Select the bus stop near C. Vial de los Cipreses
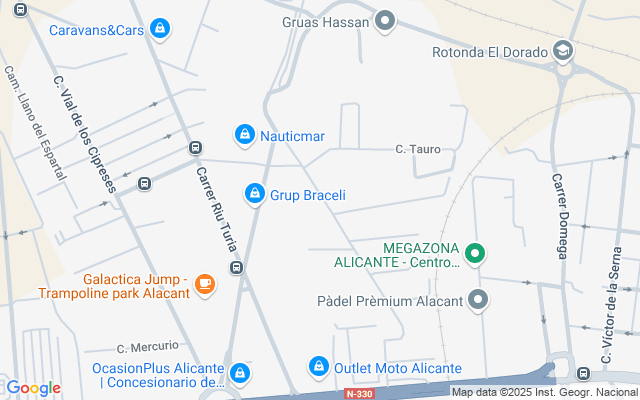Image resolution: width=640 pixels, height=400 pixels. pyautogui.click(x=144, y=184)
